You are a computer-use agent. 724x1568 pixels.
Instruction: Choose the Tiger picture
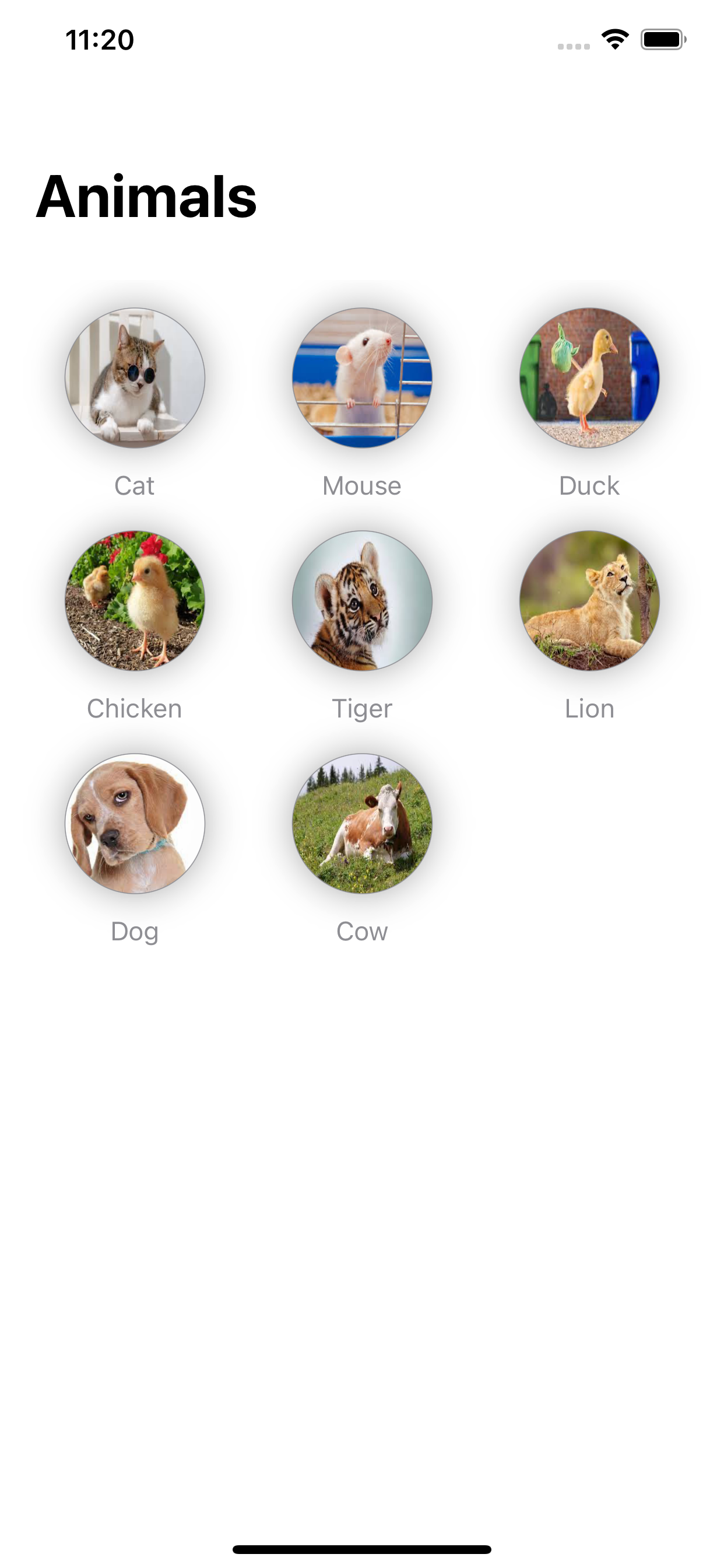(362, 601)
